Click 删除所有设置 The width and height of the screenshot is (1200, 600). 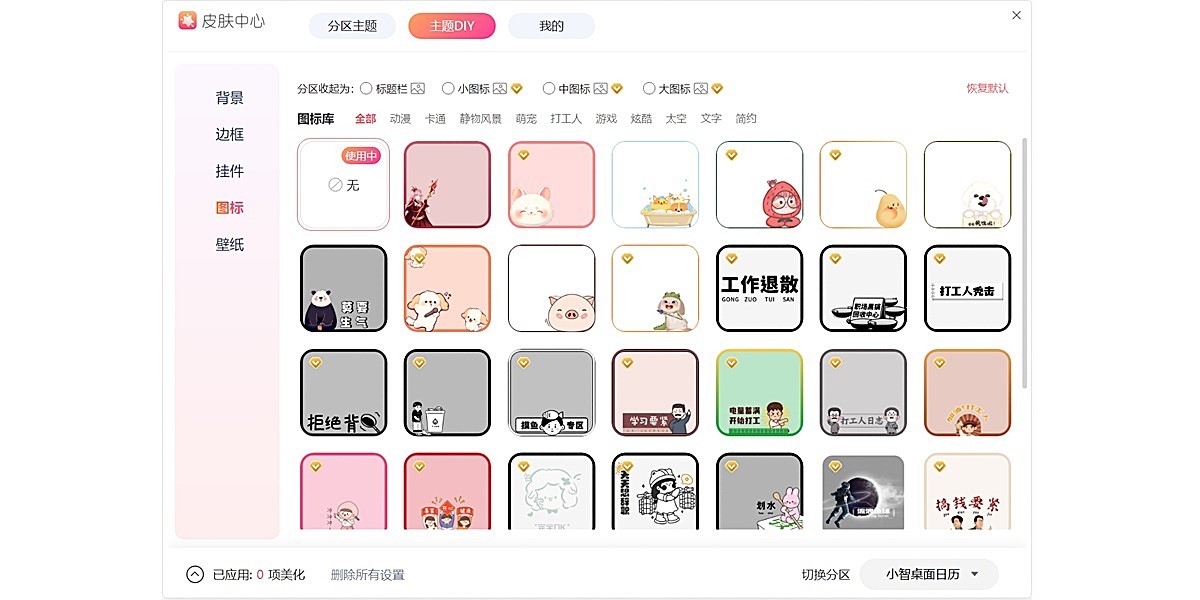pos(367,575)
